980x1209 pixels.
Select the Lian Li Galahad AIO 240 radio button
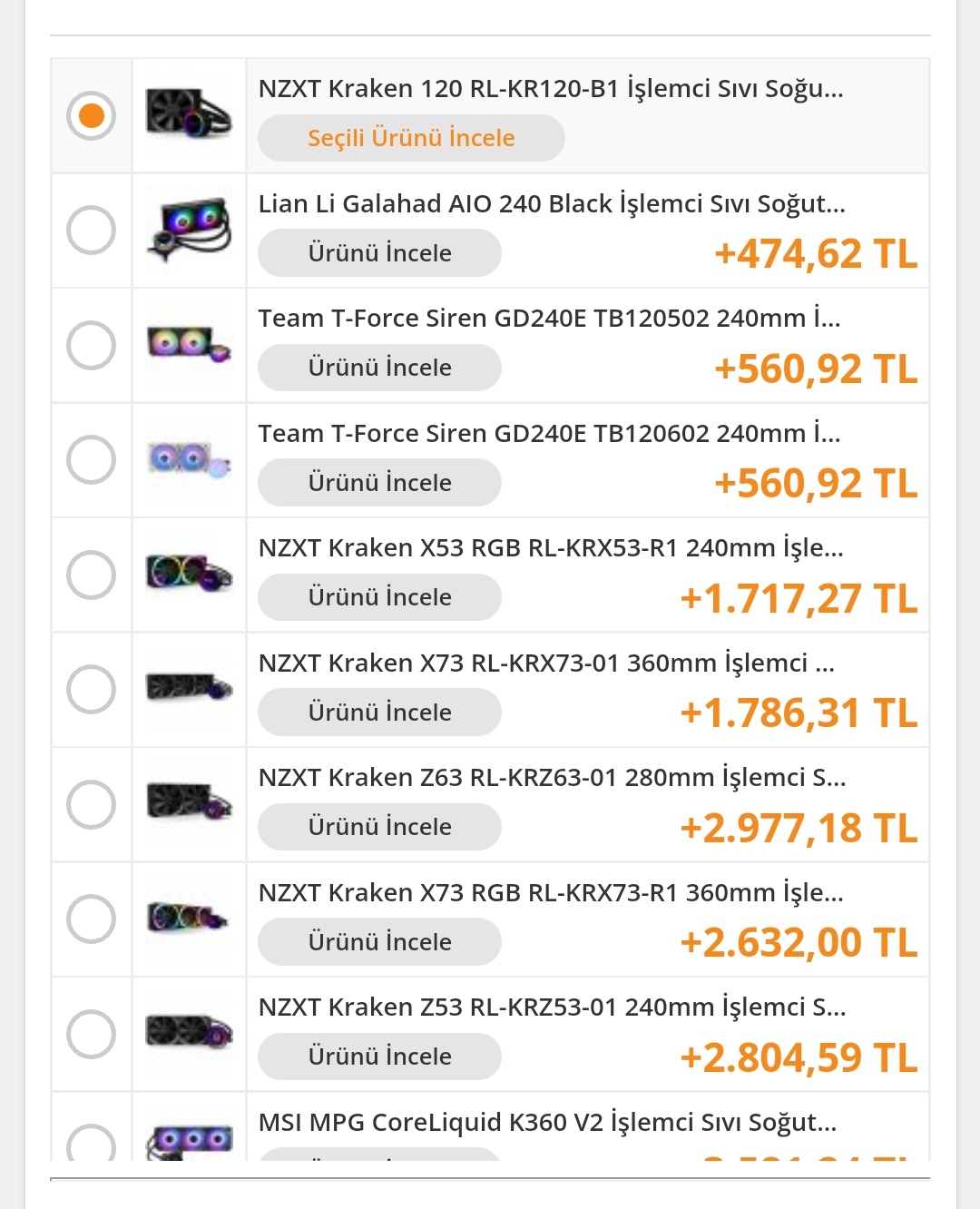click(91, 231)
